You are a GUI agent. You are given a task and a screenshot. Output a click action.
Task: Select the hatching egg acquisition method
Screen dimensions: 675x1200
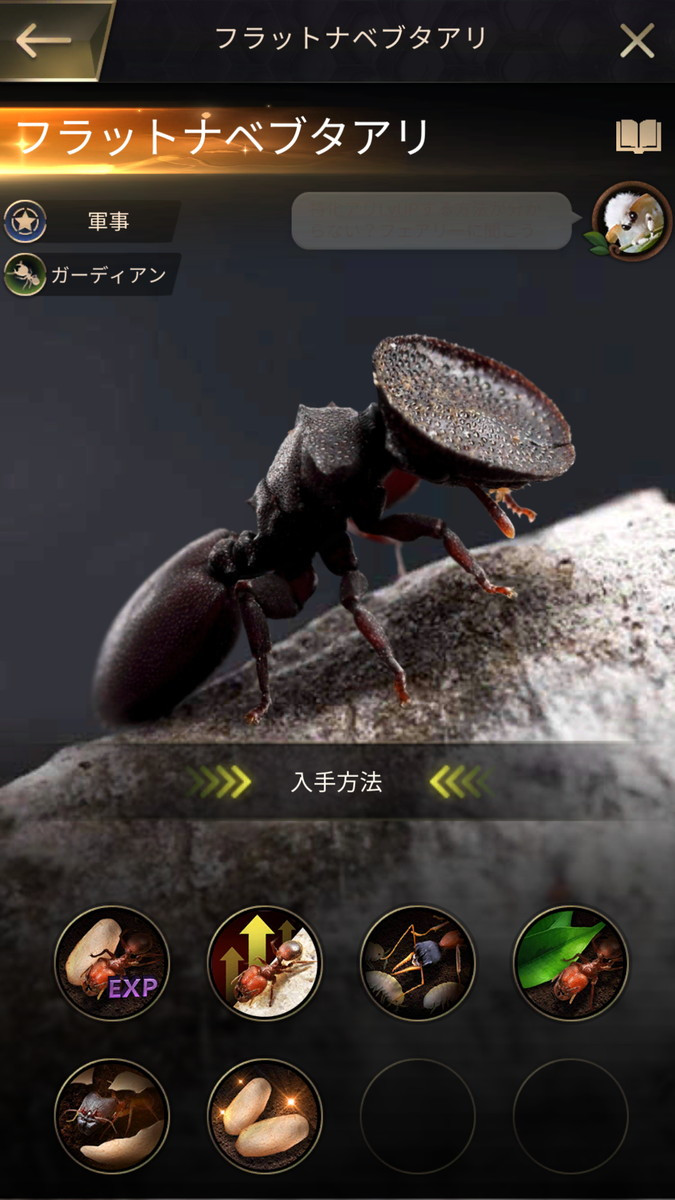[112, 1116]
